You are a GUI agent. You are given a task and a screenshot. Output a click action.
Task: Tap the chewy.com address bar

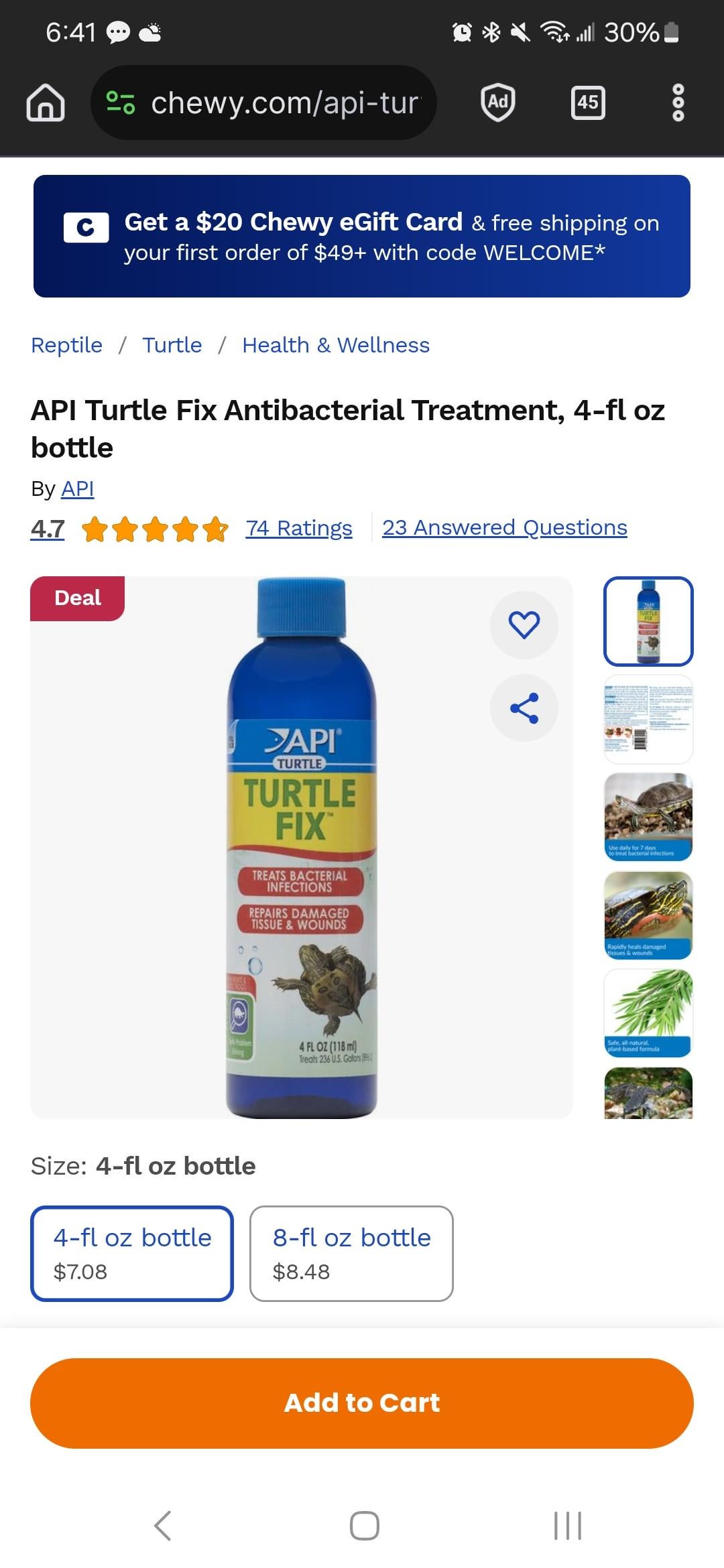[x=263, y=103]
